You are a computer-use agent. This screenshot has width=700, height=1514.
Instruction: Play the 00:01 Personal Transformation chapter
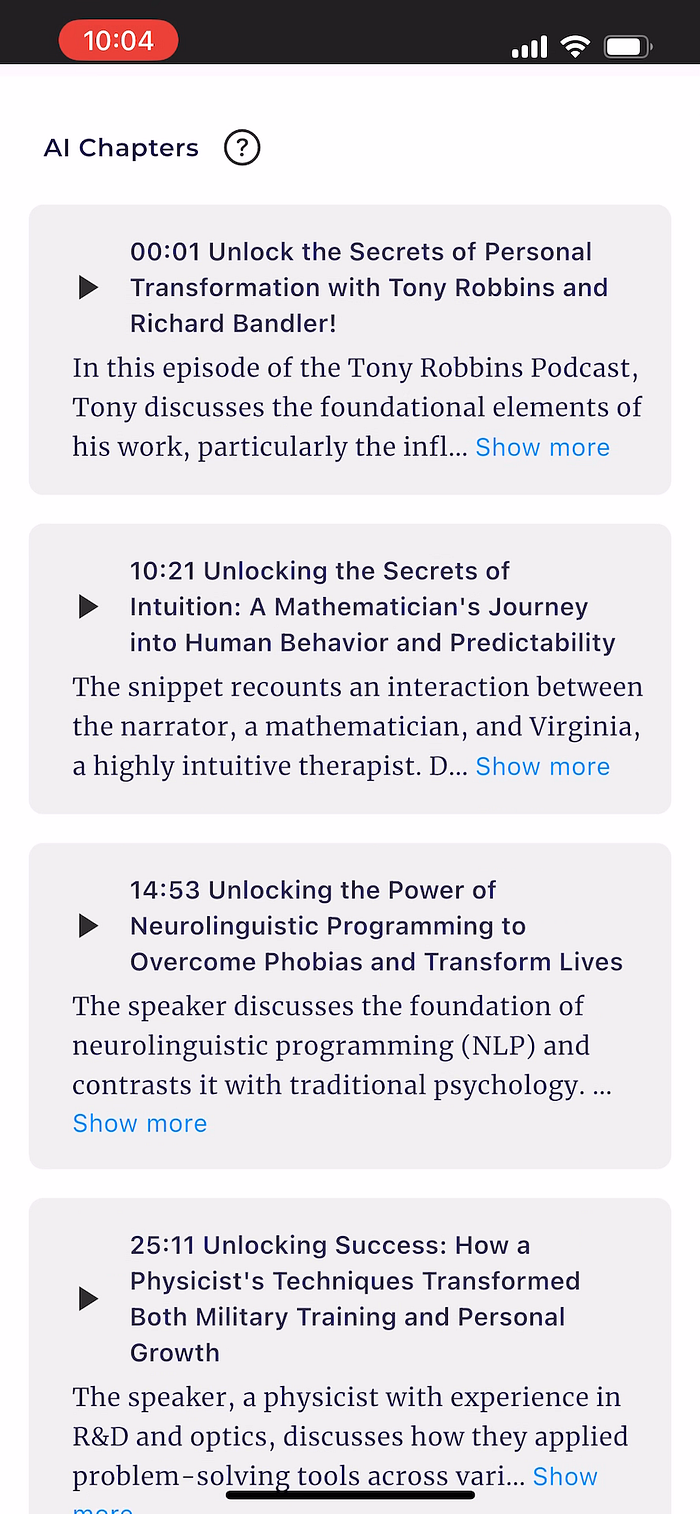pyautogui.click(x=88, y=288)
